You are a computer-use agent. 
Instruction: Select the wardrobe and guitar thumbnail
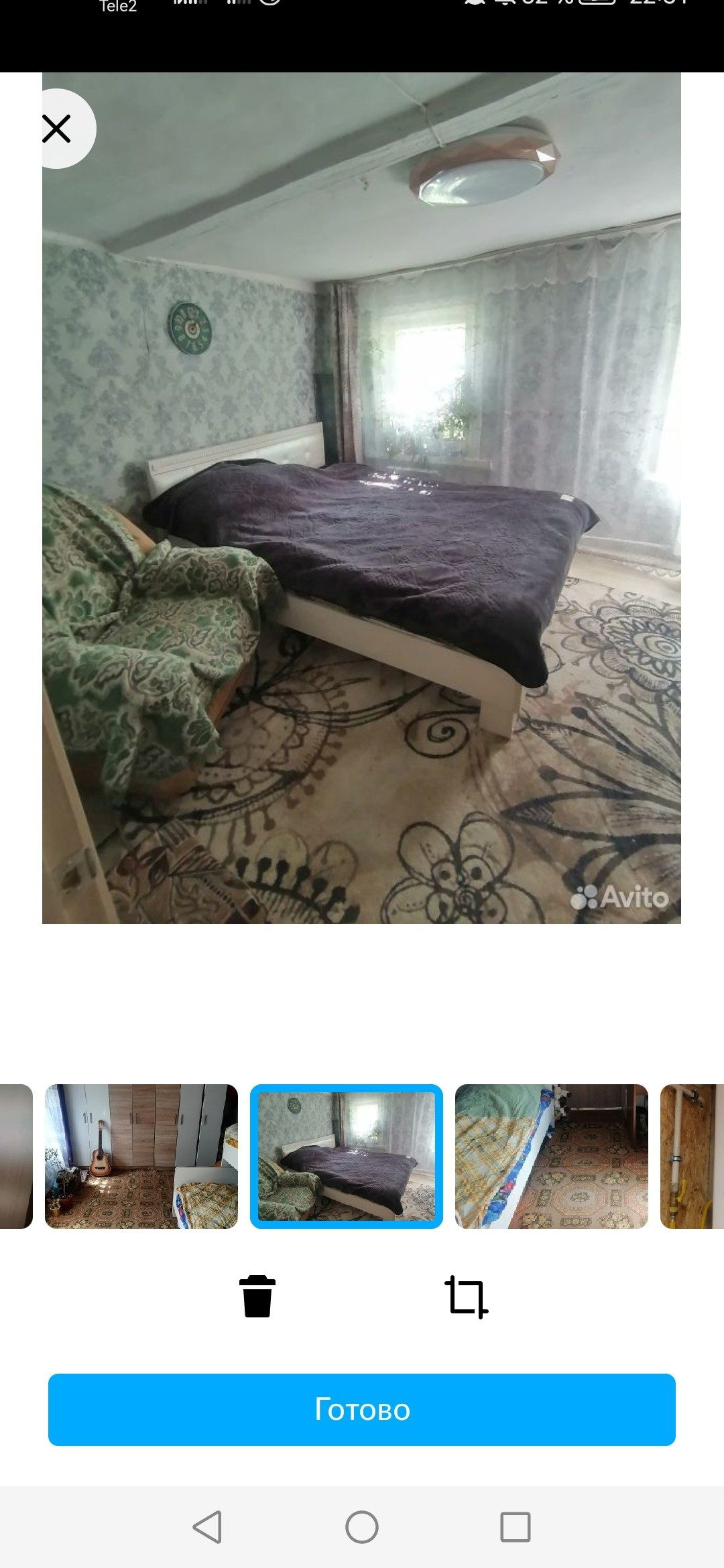pos(141,1156)
